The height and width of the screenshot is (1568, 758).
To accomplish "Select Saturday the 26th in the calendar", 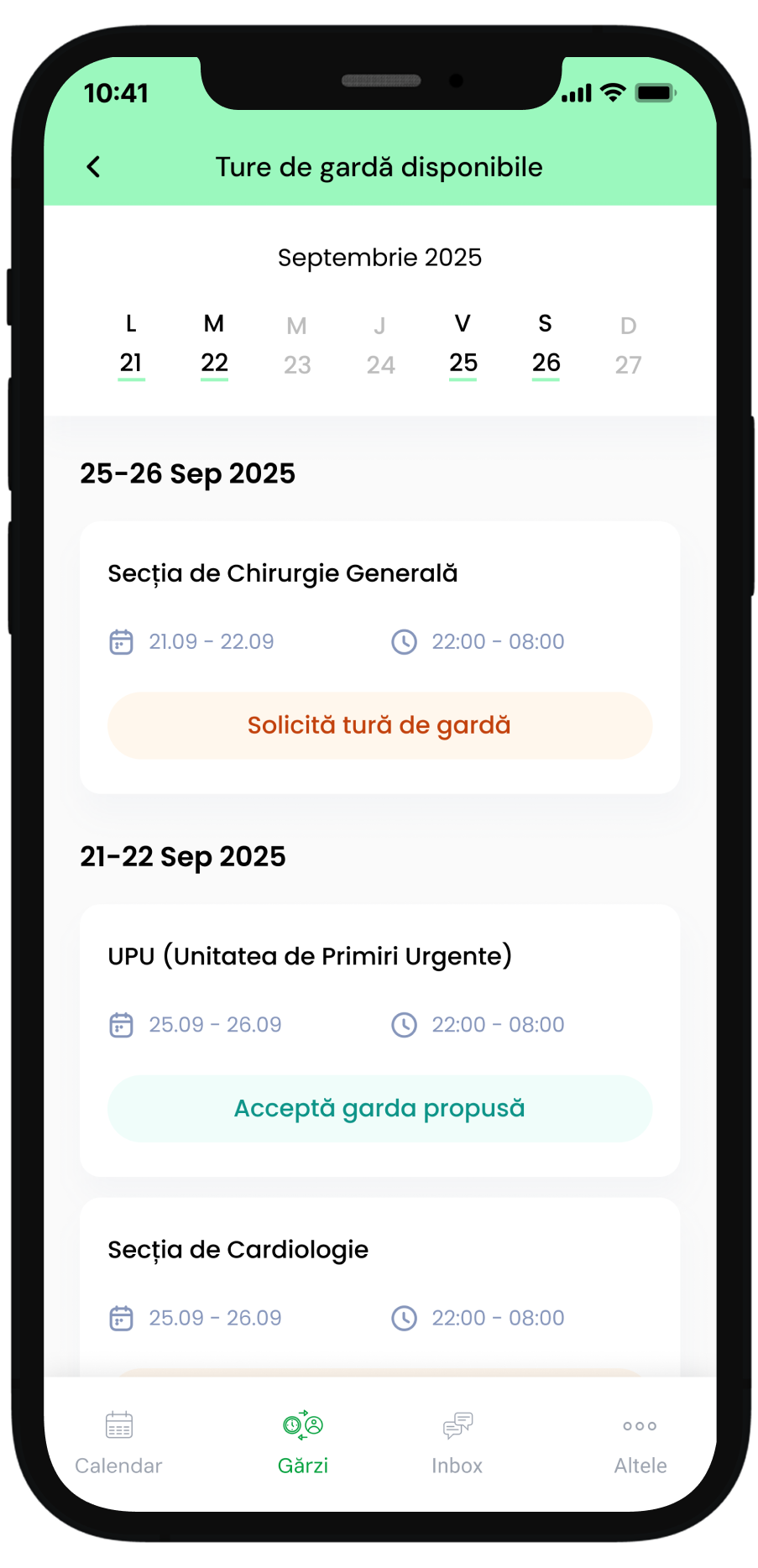I will 546,350.
